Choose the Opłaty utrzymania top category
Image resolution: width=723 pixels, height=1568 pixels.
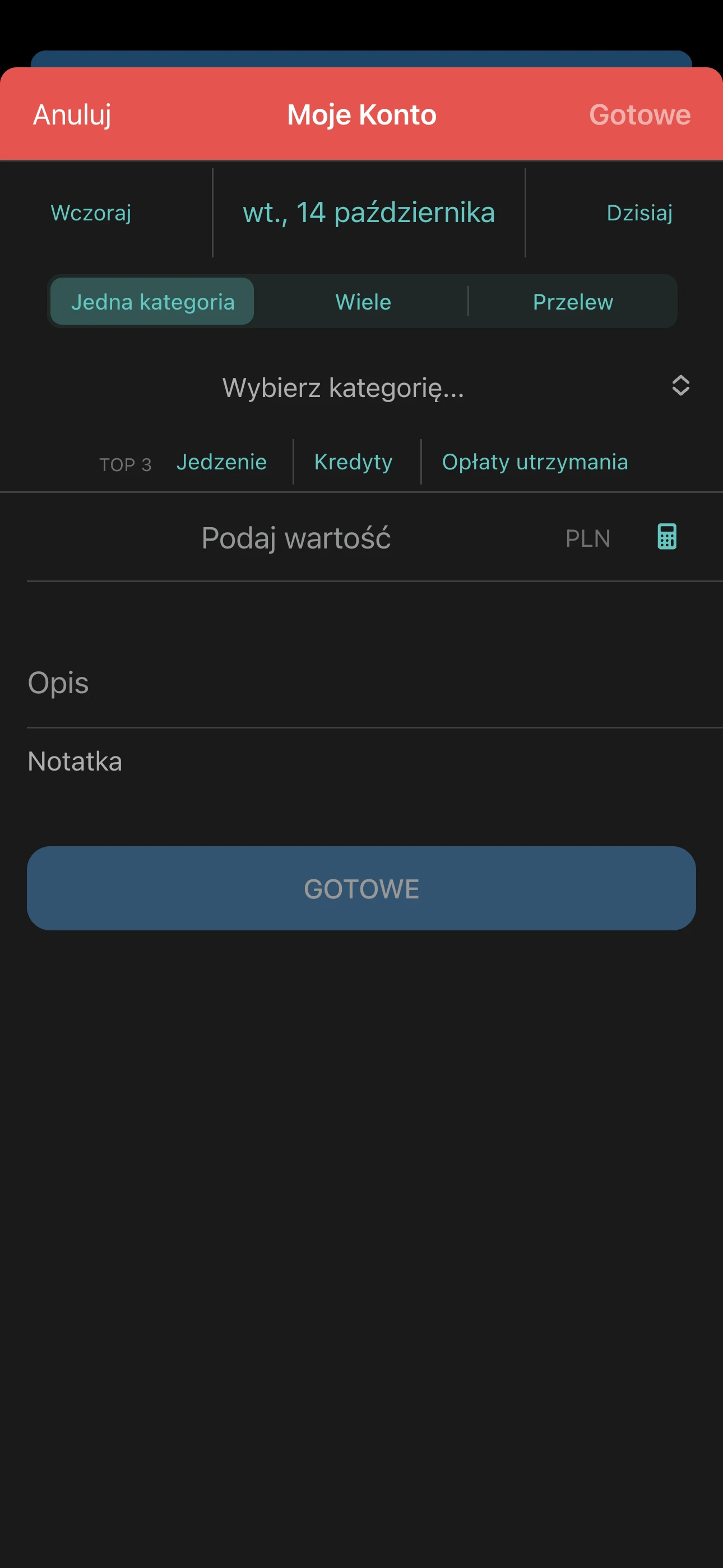pos(534,462)
